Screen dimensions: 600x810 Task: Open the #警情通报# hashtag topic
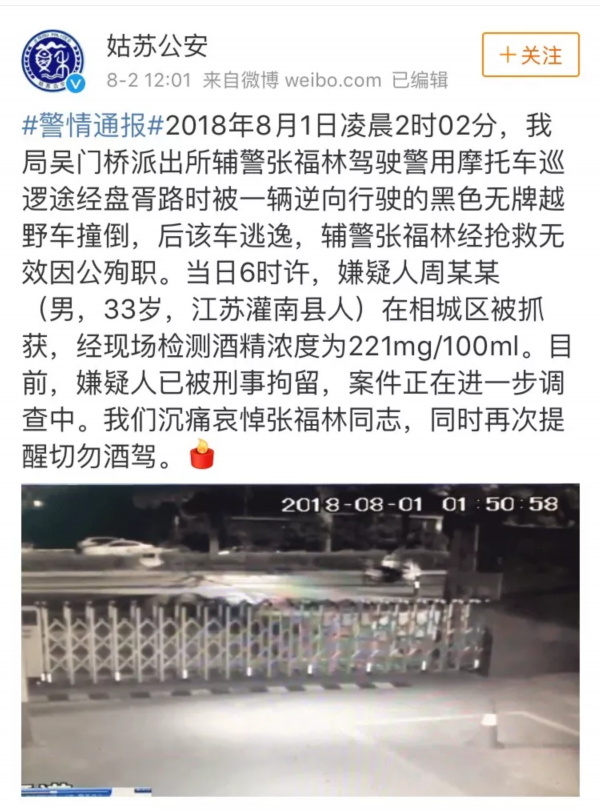click(x=91, y=127)
